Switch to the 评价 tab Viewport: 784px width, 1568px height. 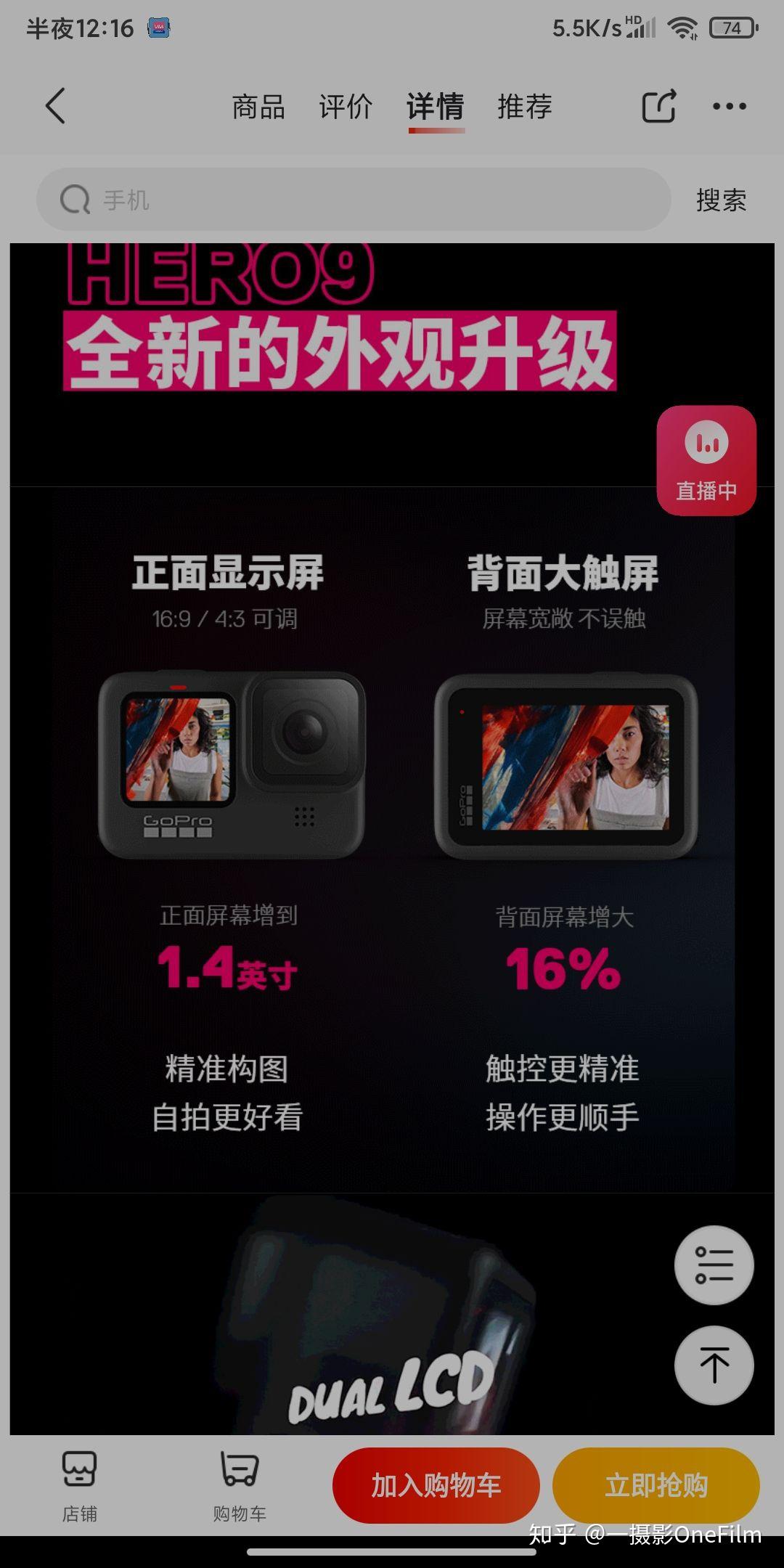click(x=346, y=107)
